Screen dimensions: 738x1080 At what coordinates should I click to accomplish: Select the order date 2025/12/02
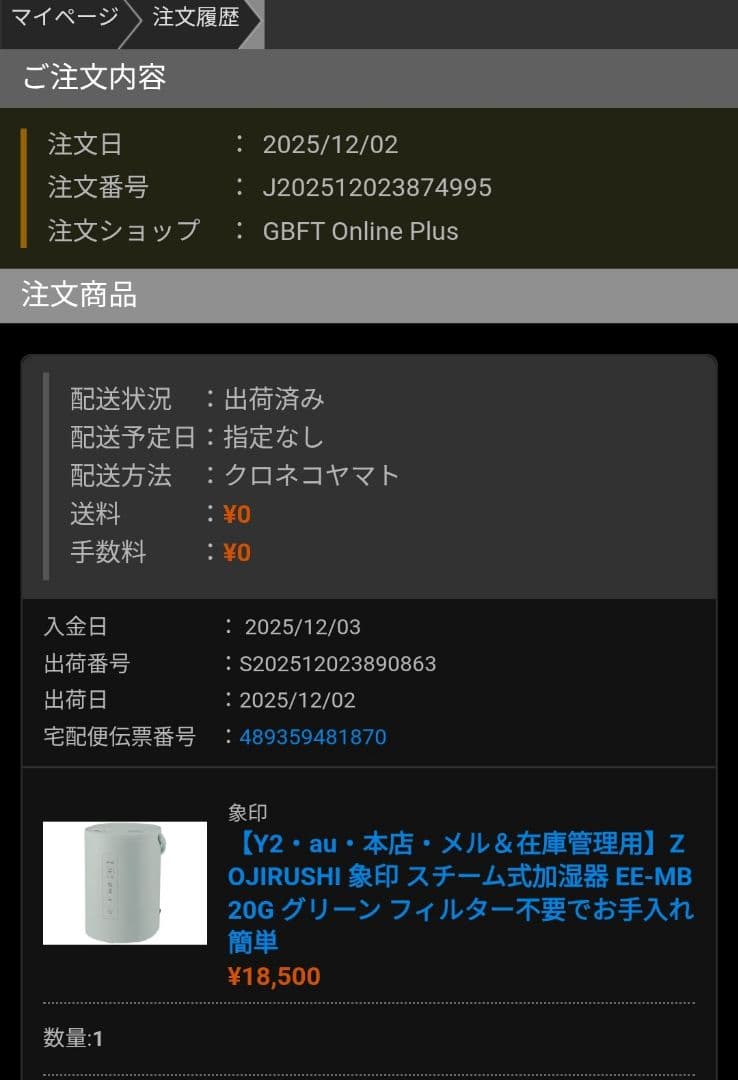(330, 144)
